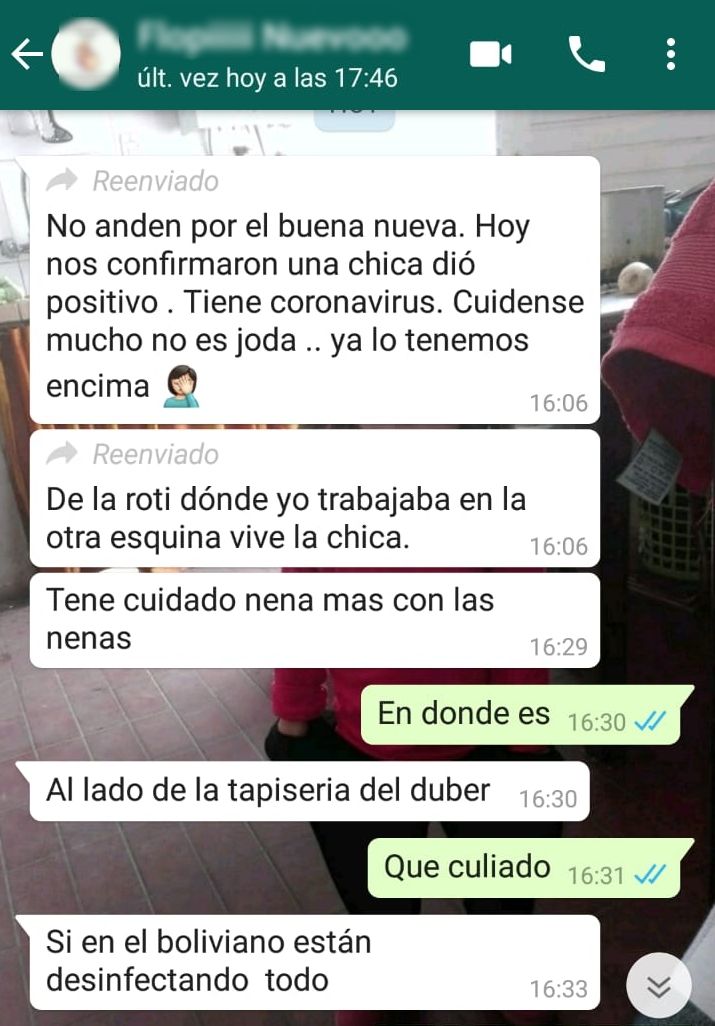Go back to the chat list
This screenshot has width=715, height=1026.
click(x=26, y=55)
